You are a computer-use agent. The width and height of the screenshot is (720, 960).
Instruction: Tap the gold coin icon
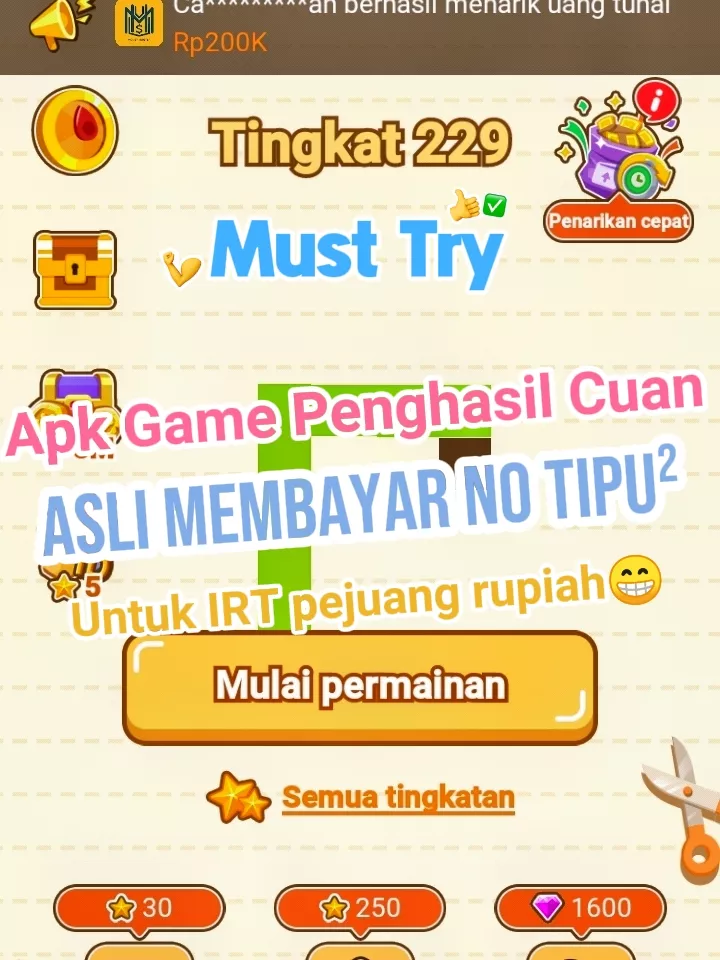point(75,130)
